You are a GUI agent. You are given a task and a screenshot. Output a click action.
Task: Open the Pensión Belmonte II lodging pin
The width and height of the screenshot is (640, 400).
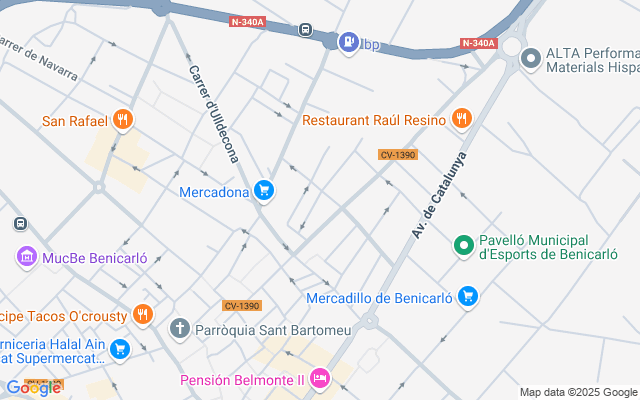tap(320, 379)
